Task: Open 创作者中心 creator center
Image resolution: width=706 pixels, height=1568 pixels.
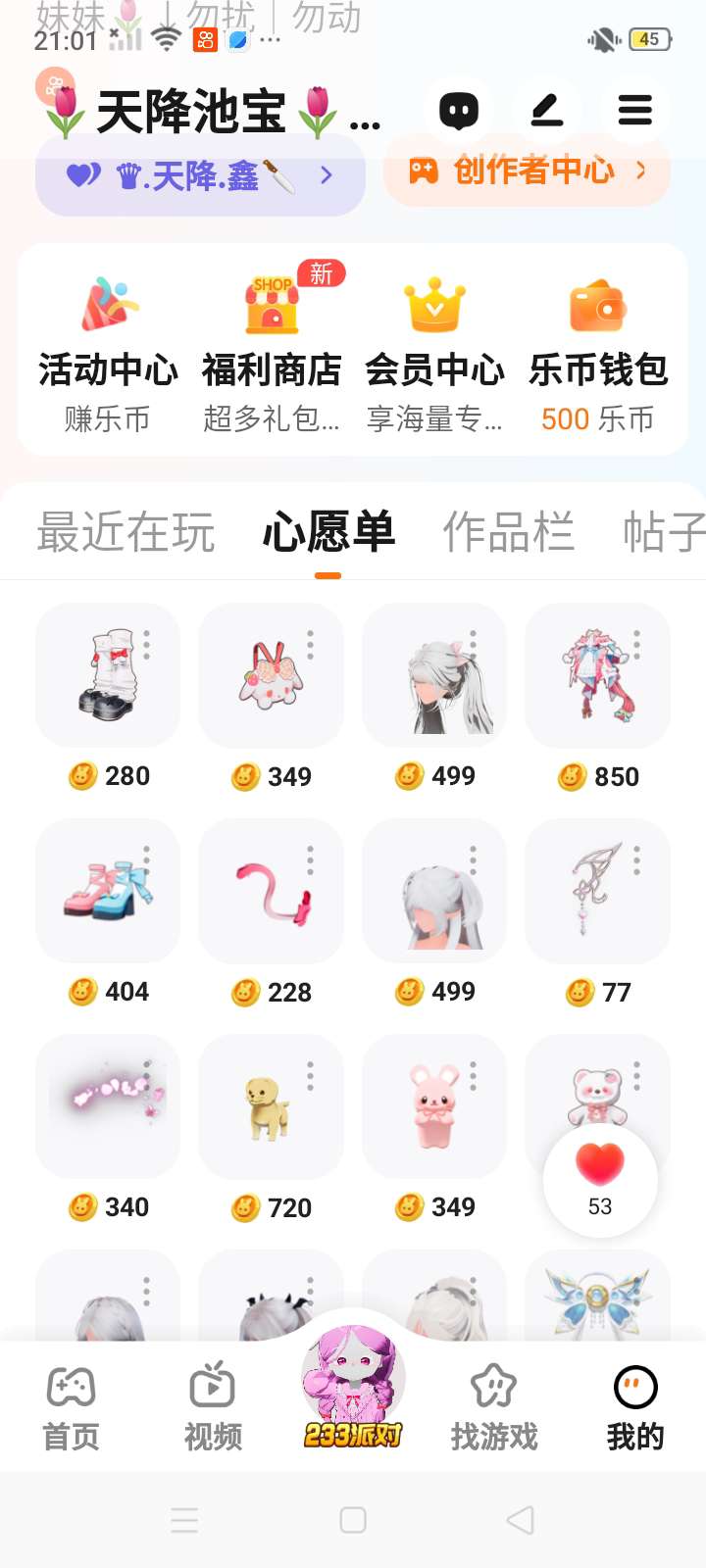Action: pos(528,171)
